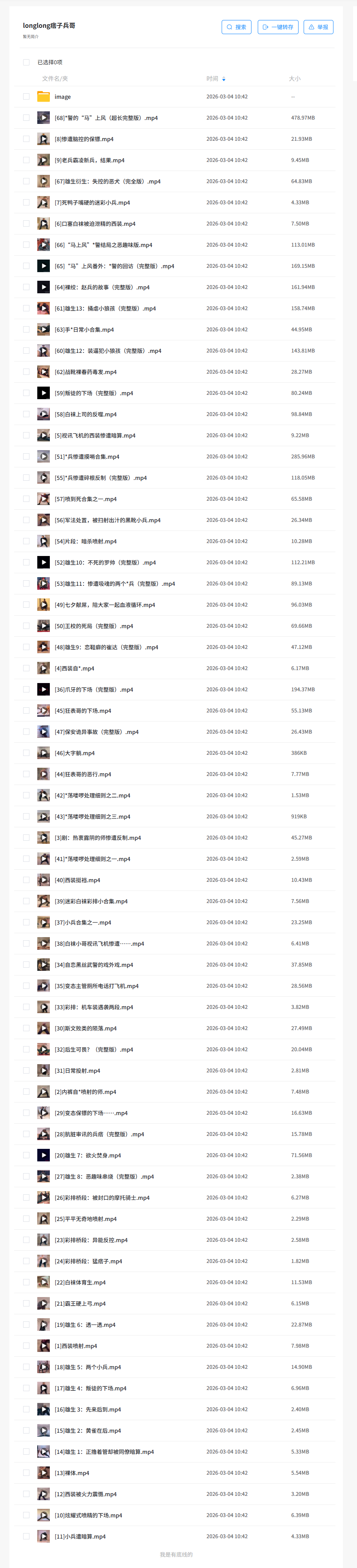This screenshot has width=357, height=1568.
Task: Tap the 举报 report button
Action: [x=318, y=27]
